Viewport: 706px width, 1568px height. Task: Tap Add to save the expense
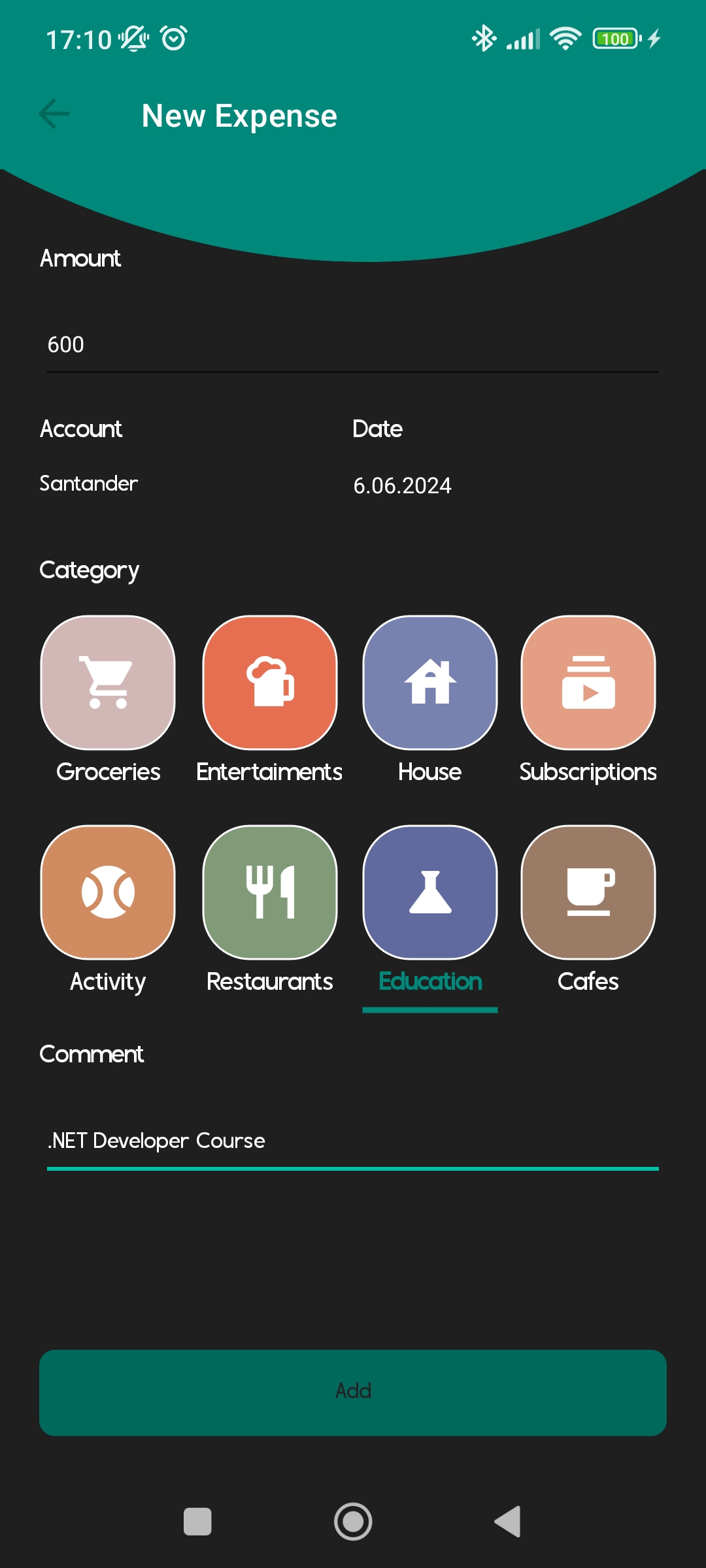(353, 1392)
